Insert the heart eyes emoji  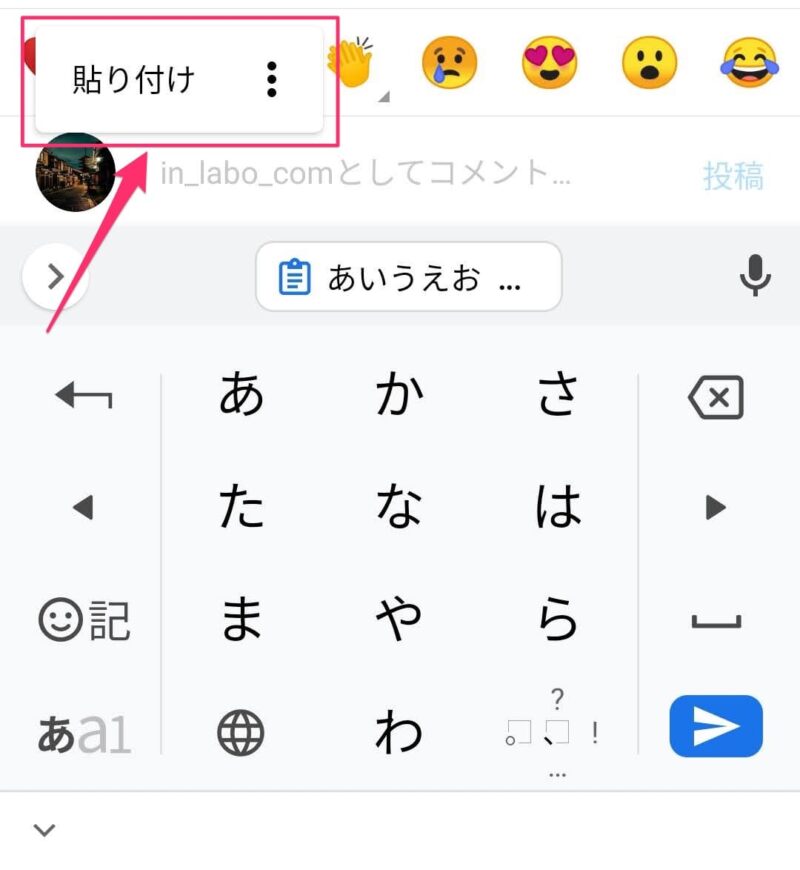pos(549,63)
